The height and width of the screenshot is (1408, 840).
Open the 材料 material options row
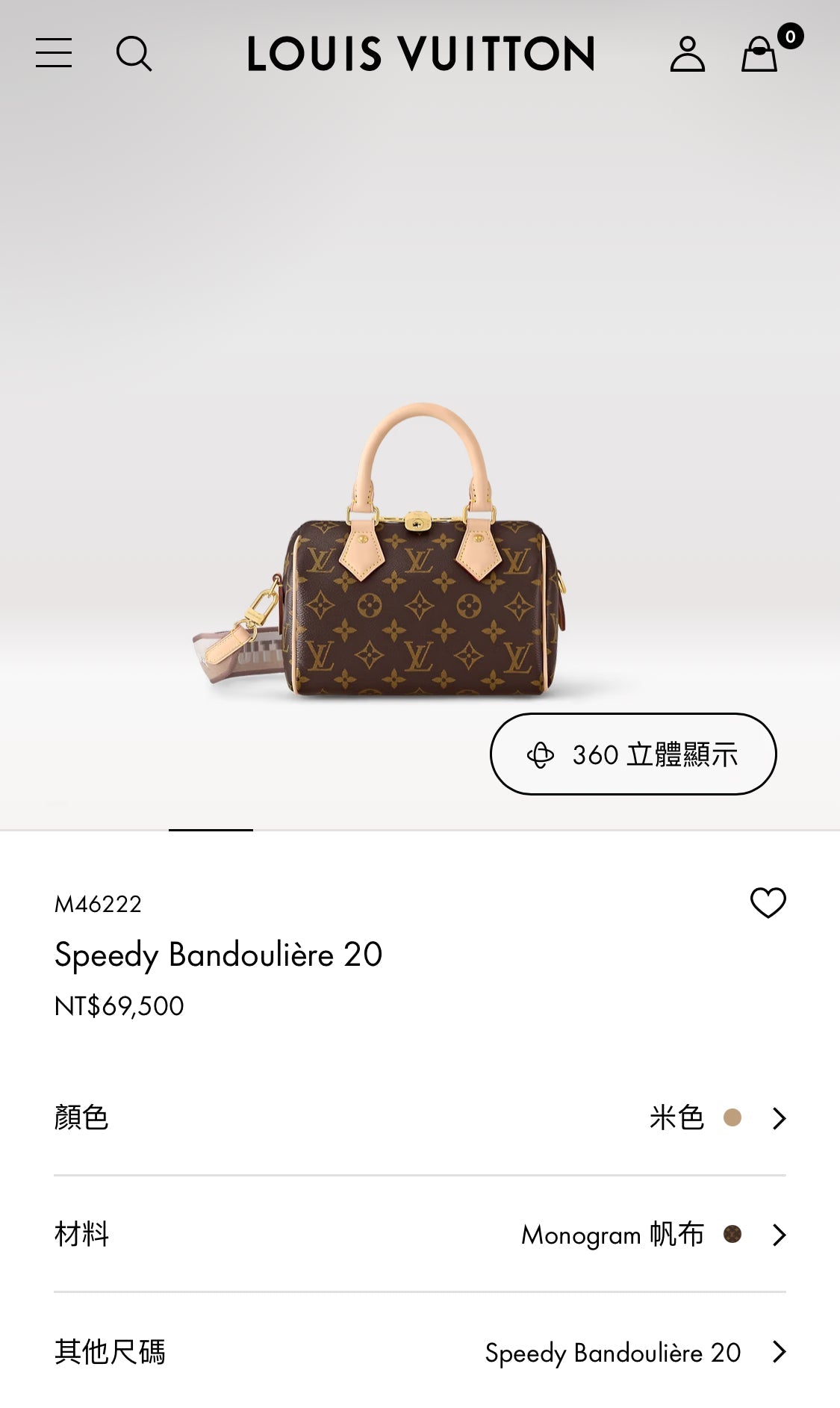pos(420,1235)
